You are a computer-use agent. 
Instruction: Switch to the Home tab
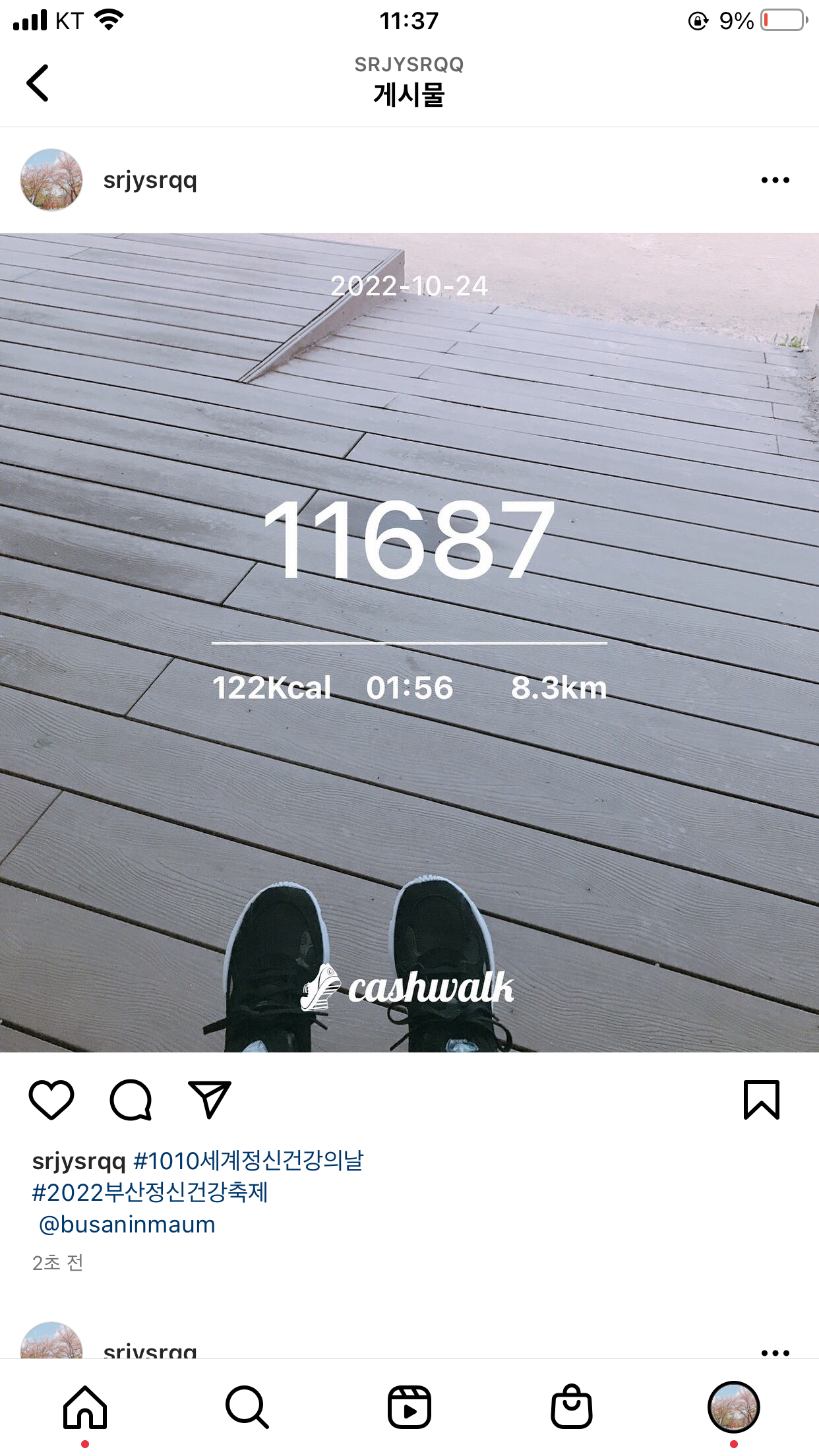(85, 1407)
